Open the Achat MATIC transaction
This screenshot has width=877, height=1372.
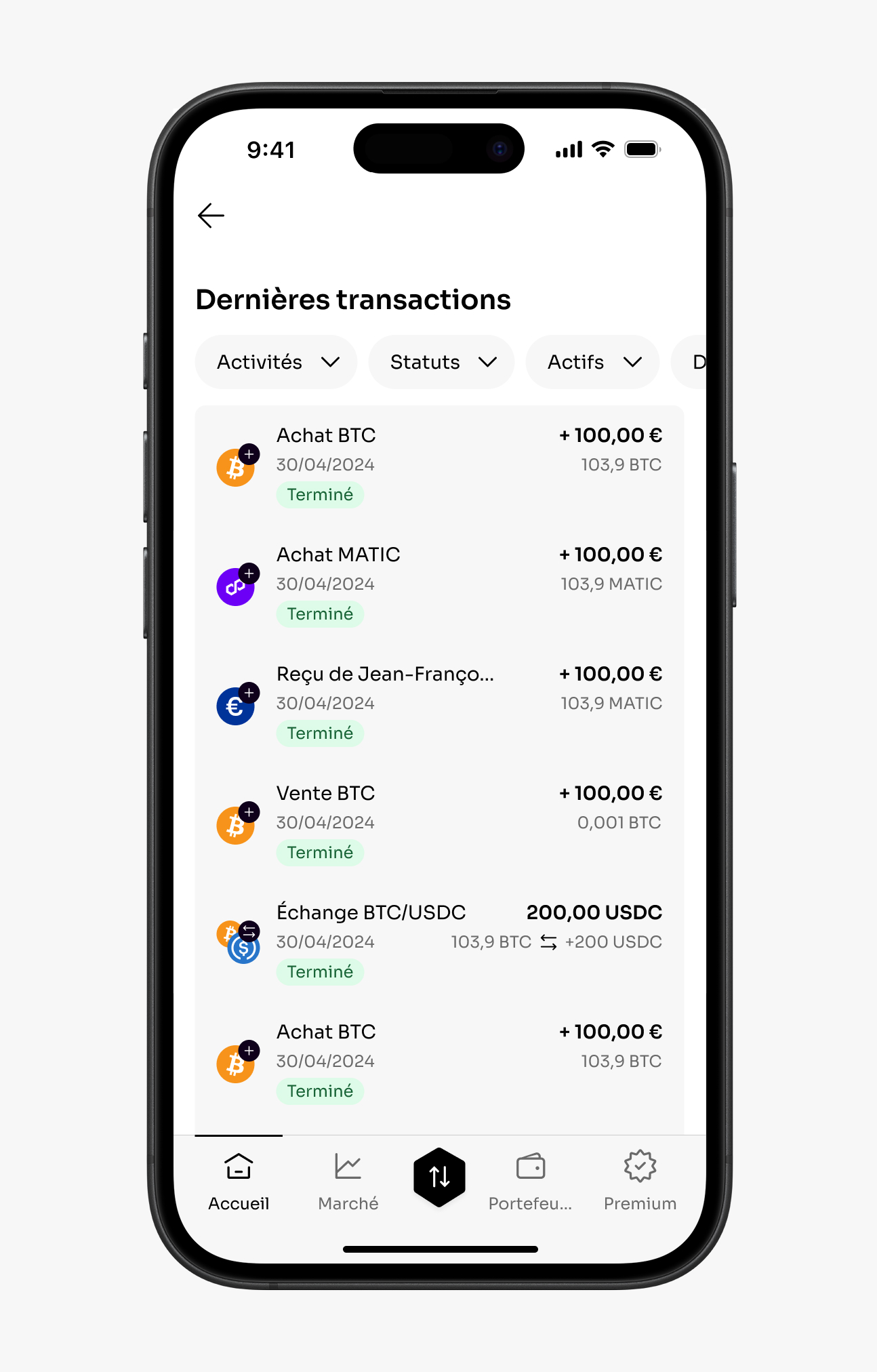tap(439, 584)
